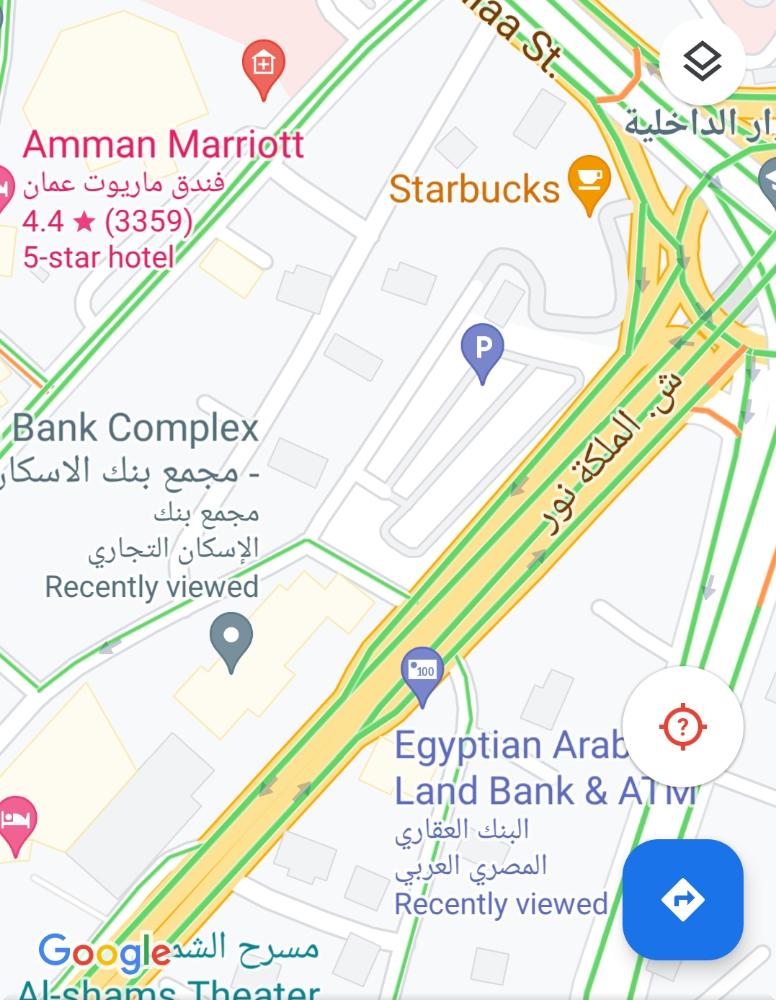Image resolution: width=776 pixels, height=1000 pixels.
Task: Open the map layers selector
Action: coord(702,62)
